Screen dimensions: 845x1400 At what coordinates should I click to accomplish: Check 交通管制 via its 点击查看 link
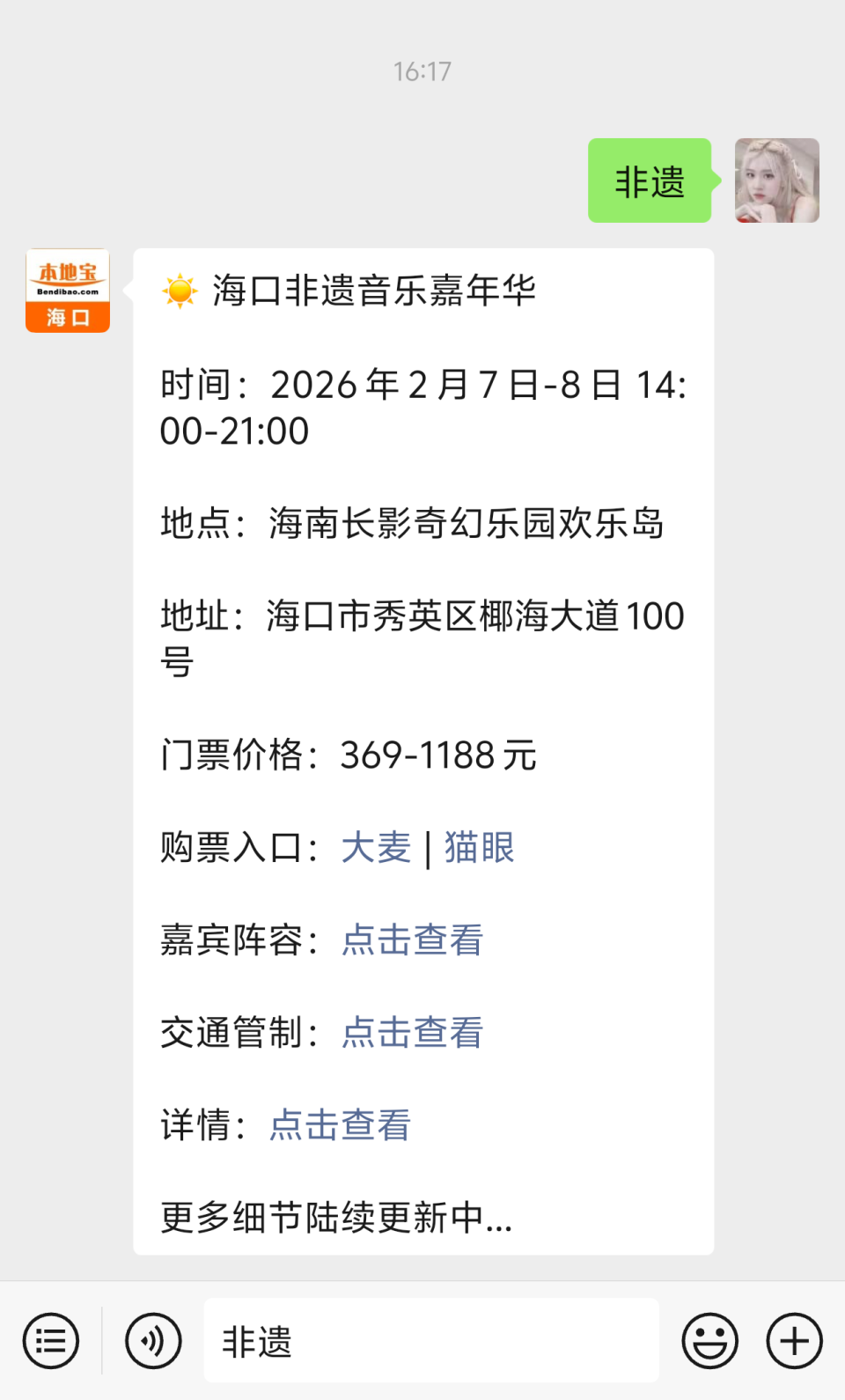(x=410, y=1032)
